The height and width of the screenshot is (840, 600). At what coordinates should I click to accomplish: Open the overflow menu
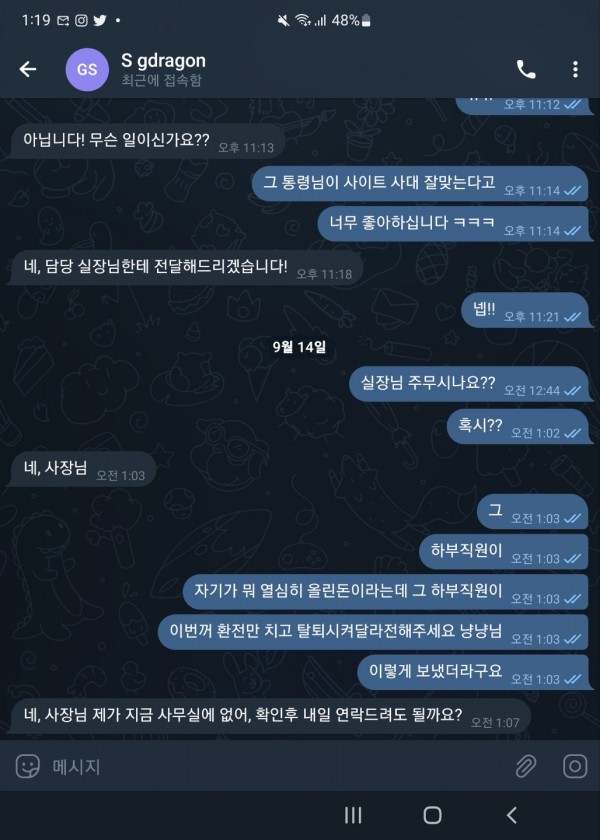575,69
